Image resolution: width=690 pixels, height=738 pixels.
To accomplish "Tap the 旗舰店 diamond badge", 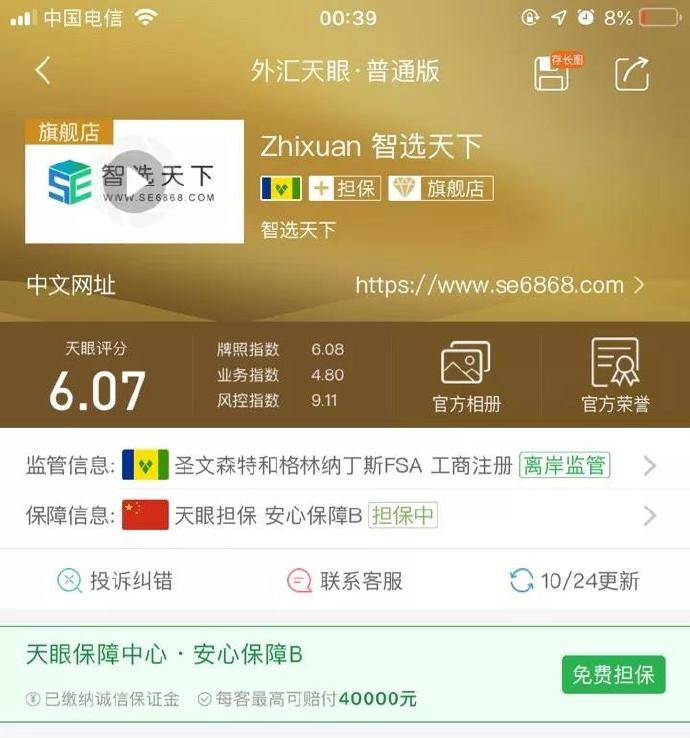I will pyautogui.click(x=441, y=189).
